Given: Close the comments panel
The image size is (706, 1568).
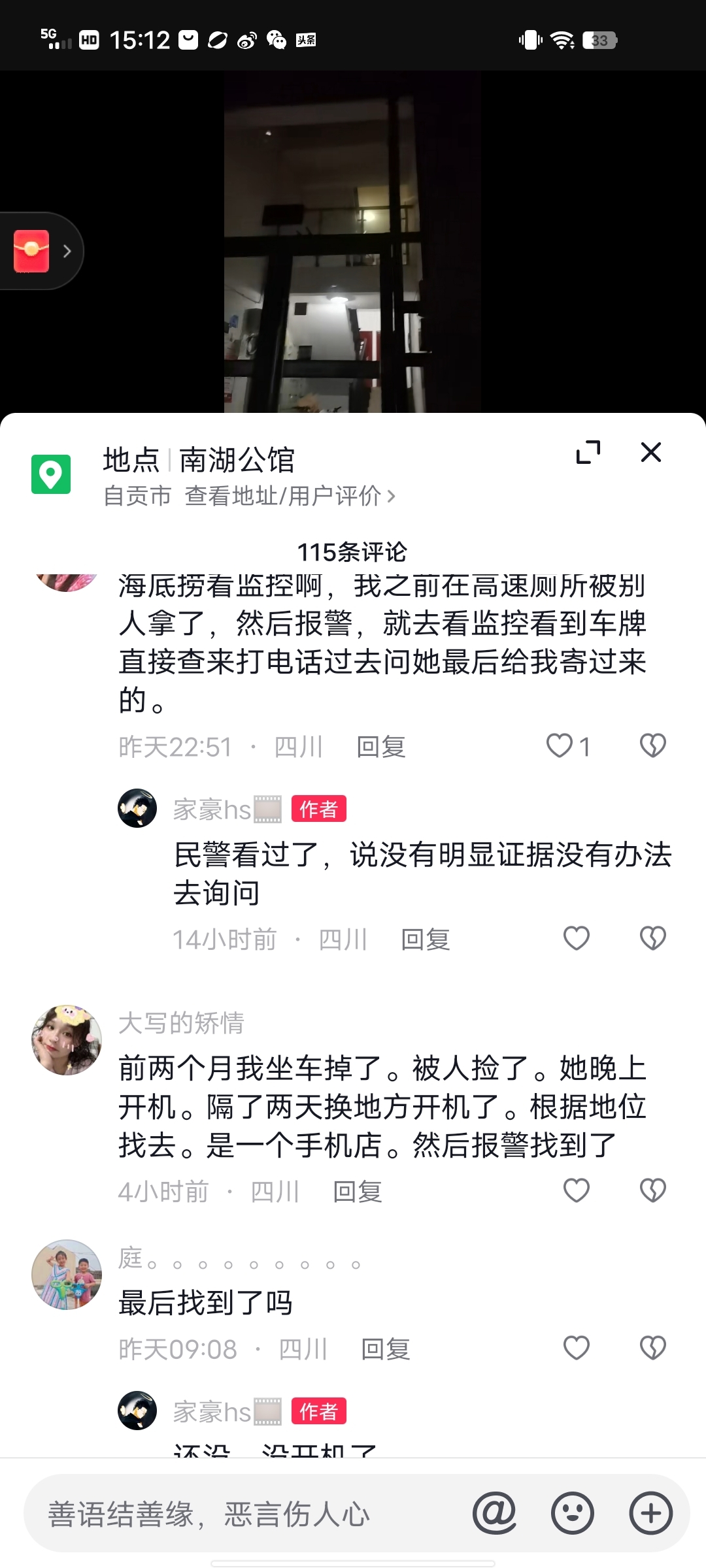Looking at the screenshot, I should [651, 452].
